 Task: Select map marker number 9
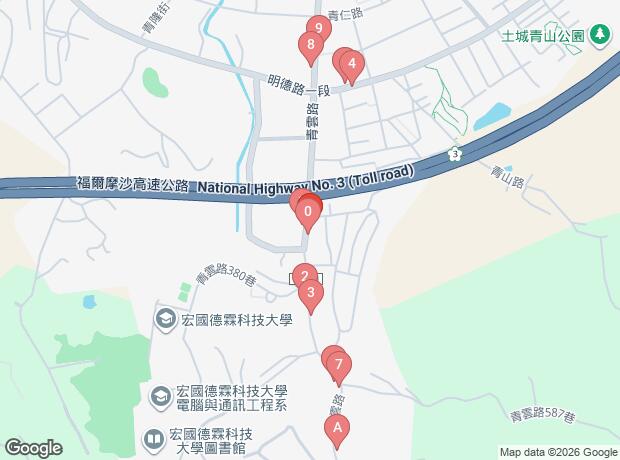318,28
